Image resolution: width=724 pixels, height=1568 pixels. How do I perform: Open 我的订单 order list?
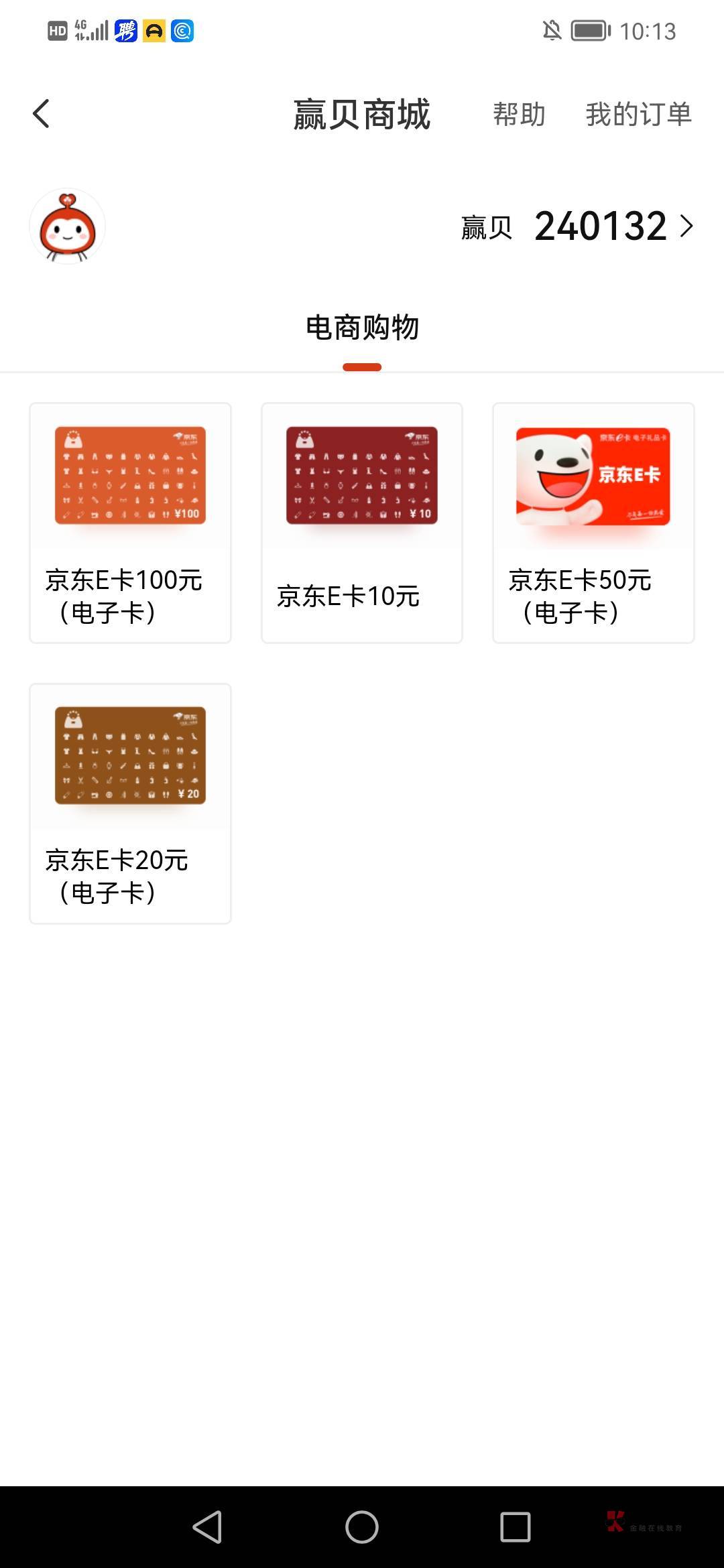(x=638, y=115)
